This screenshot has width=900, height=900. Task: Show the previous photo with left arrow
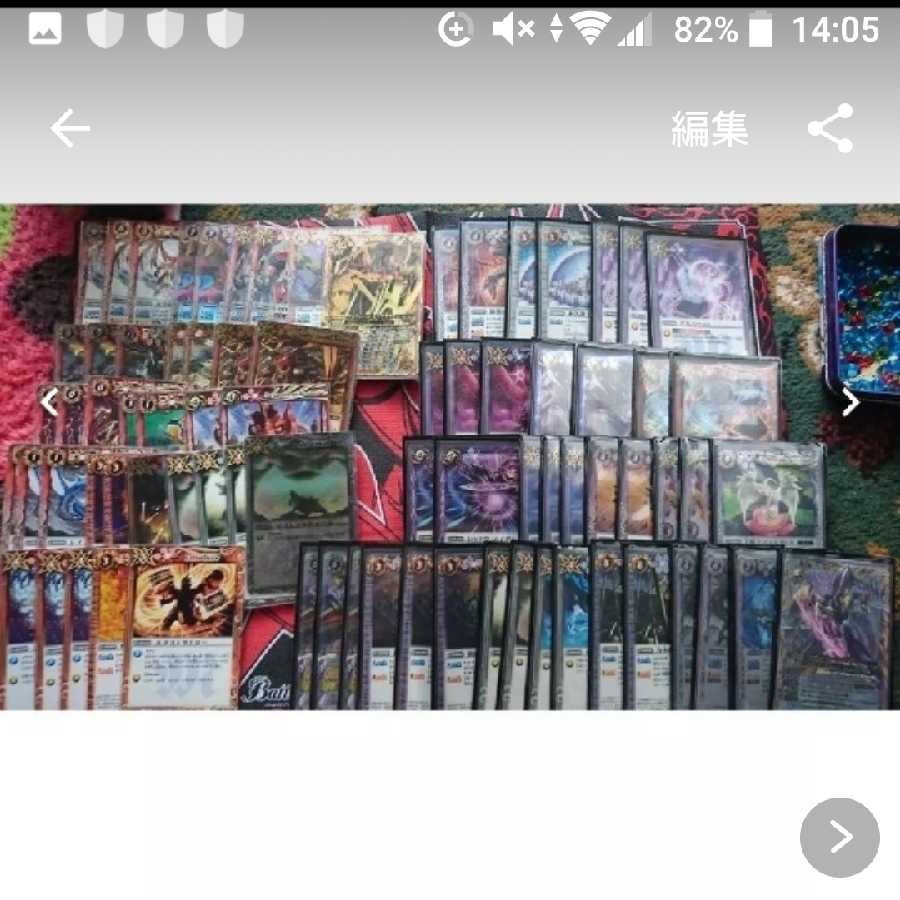coord(48,402)
